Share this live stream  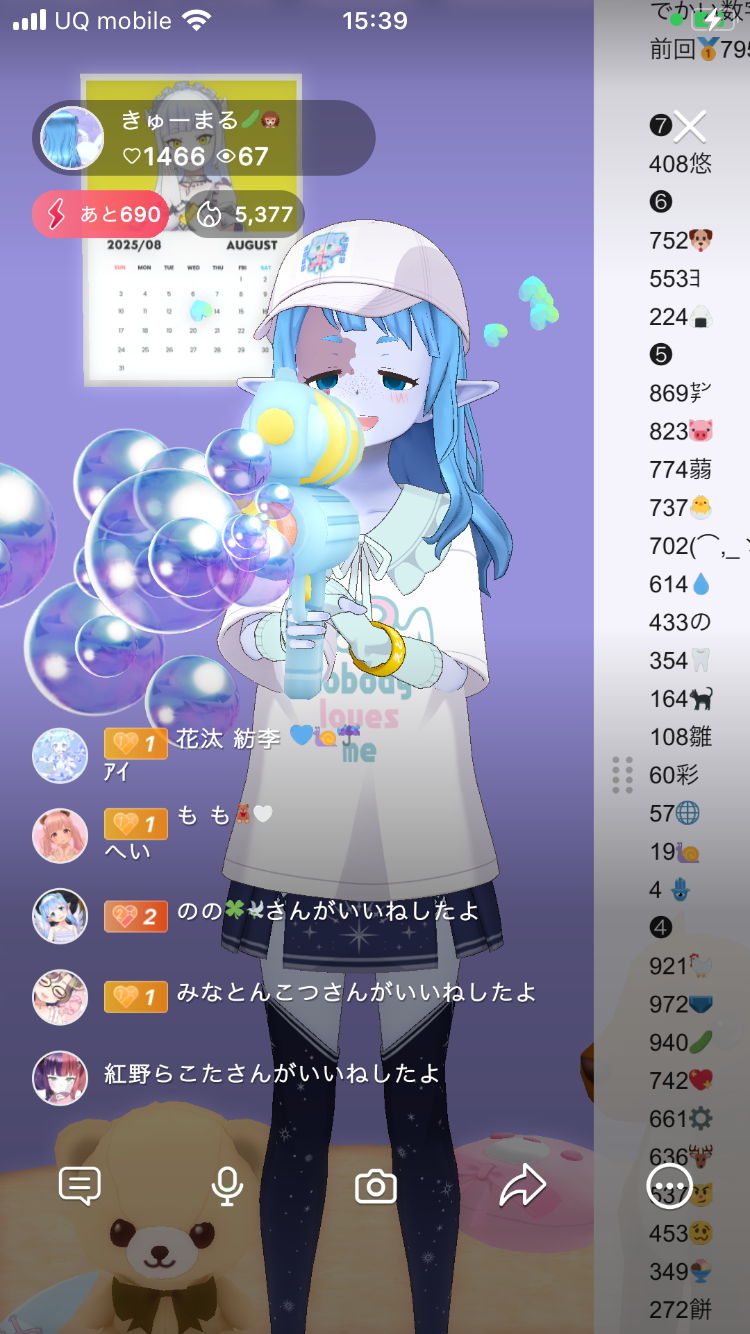[522, 1187]
